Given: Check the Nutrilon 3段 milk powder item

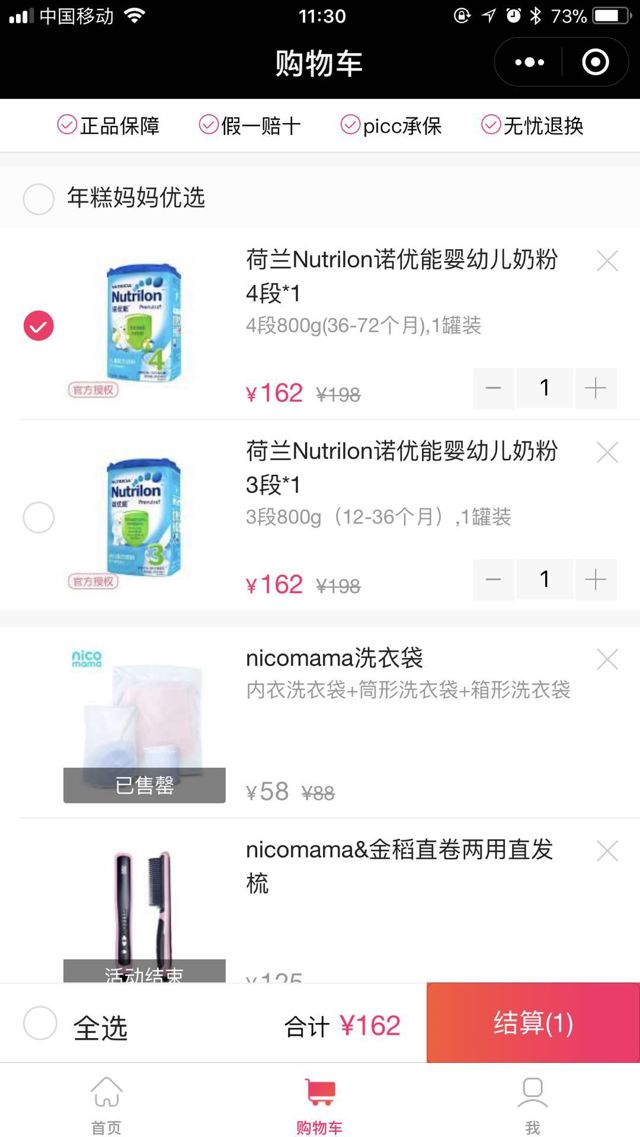Looking at the screenshot, I should (x=38, y=518).
